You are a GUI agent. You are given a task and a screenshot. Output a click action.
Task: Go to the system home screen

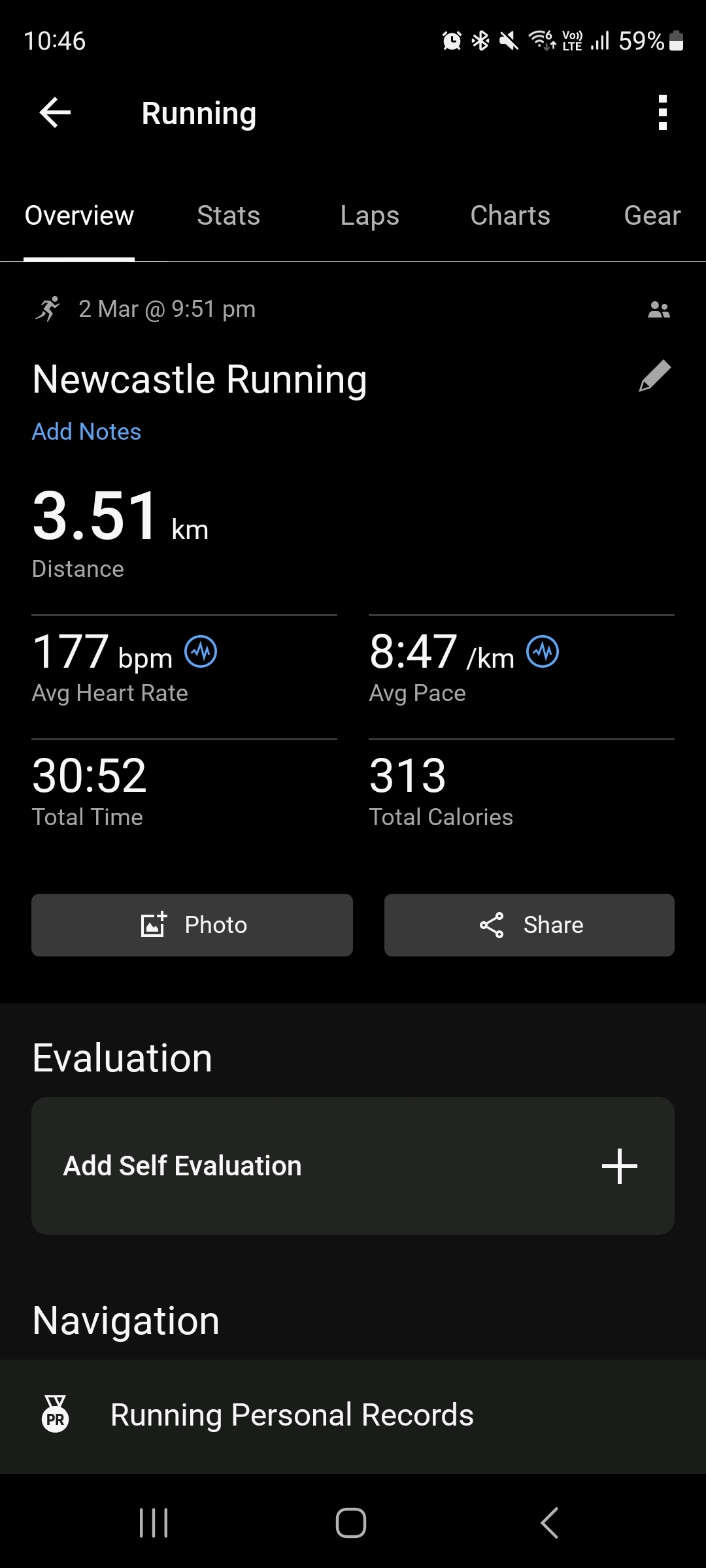coord(351,1523)
